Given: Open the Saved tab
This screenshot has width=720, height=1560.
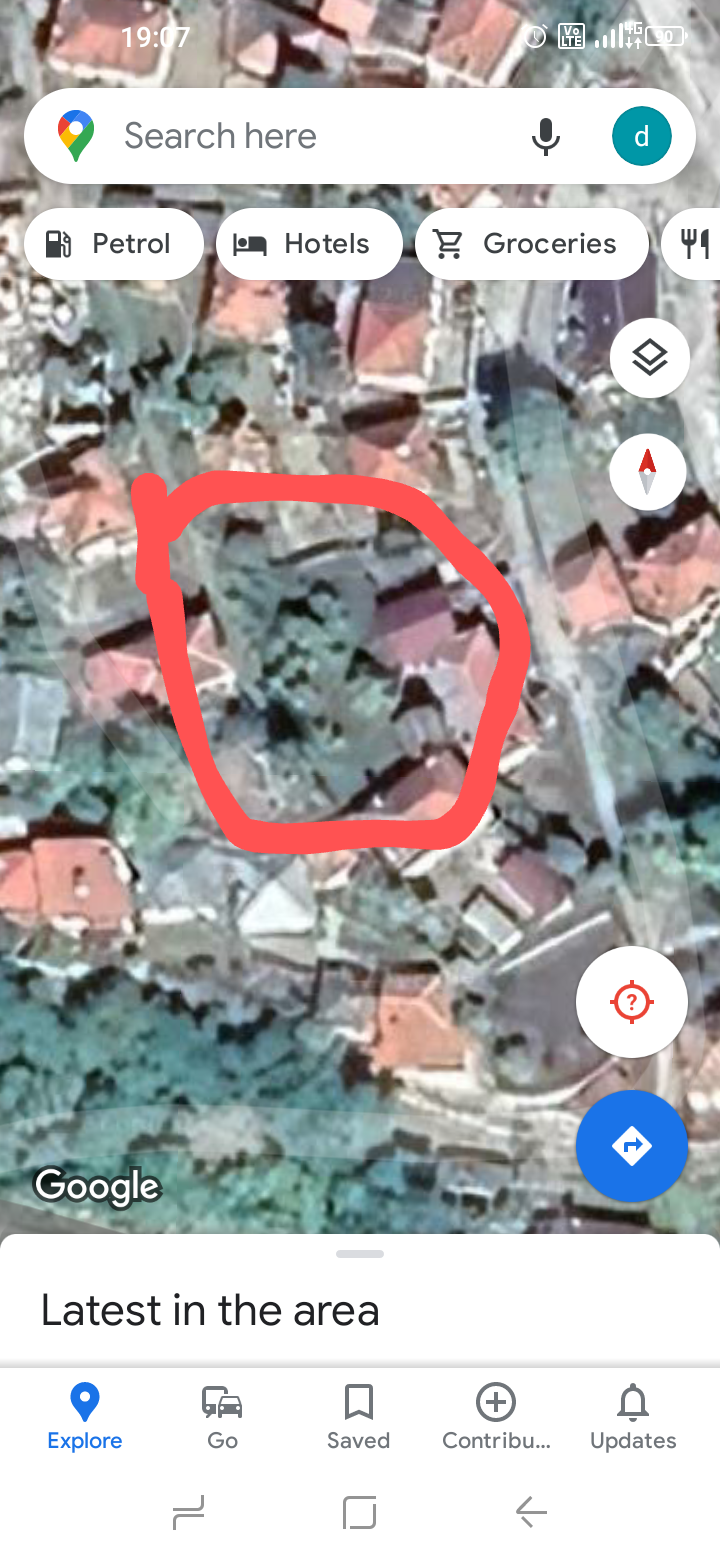Looking at the screenshot, I should pyautogui.click(x=358, y=1416).
